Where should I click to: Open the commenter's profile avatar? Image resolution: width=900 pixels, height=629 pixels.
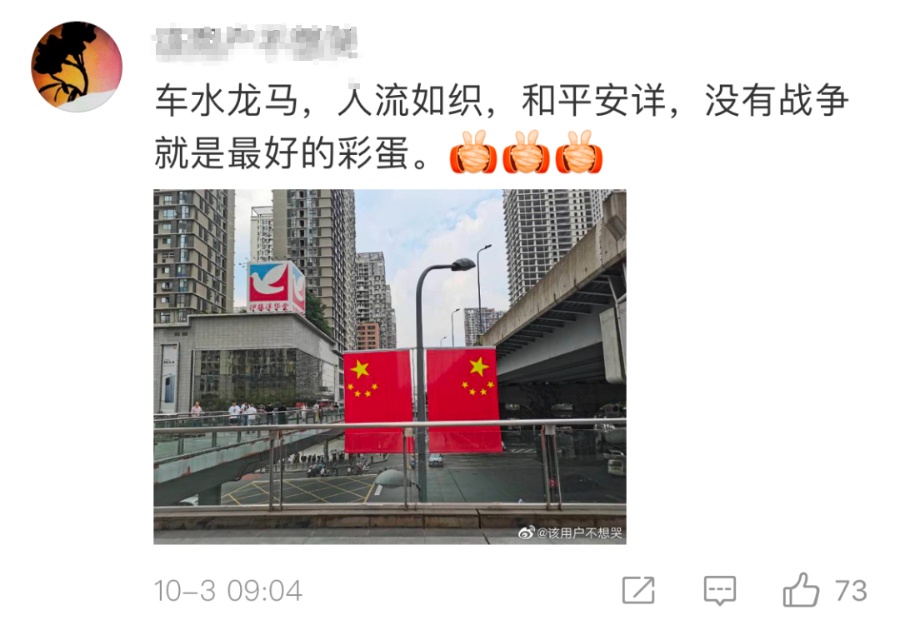pyautogui.click(x=76, y=66)
